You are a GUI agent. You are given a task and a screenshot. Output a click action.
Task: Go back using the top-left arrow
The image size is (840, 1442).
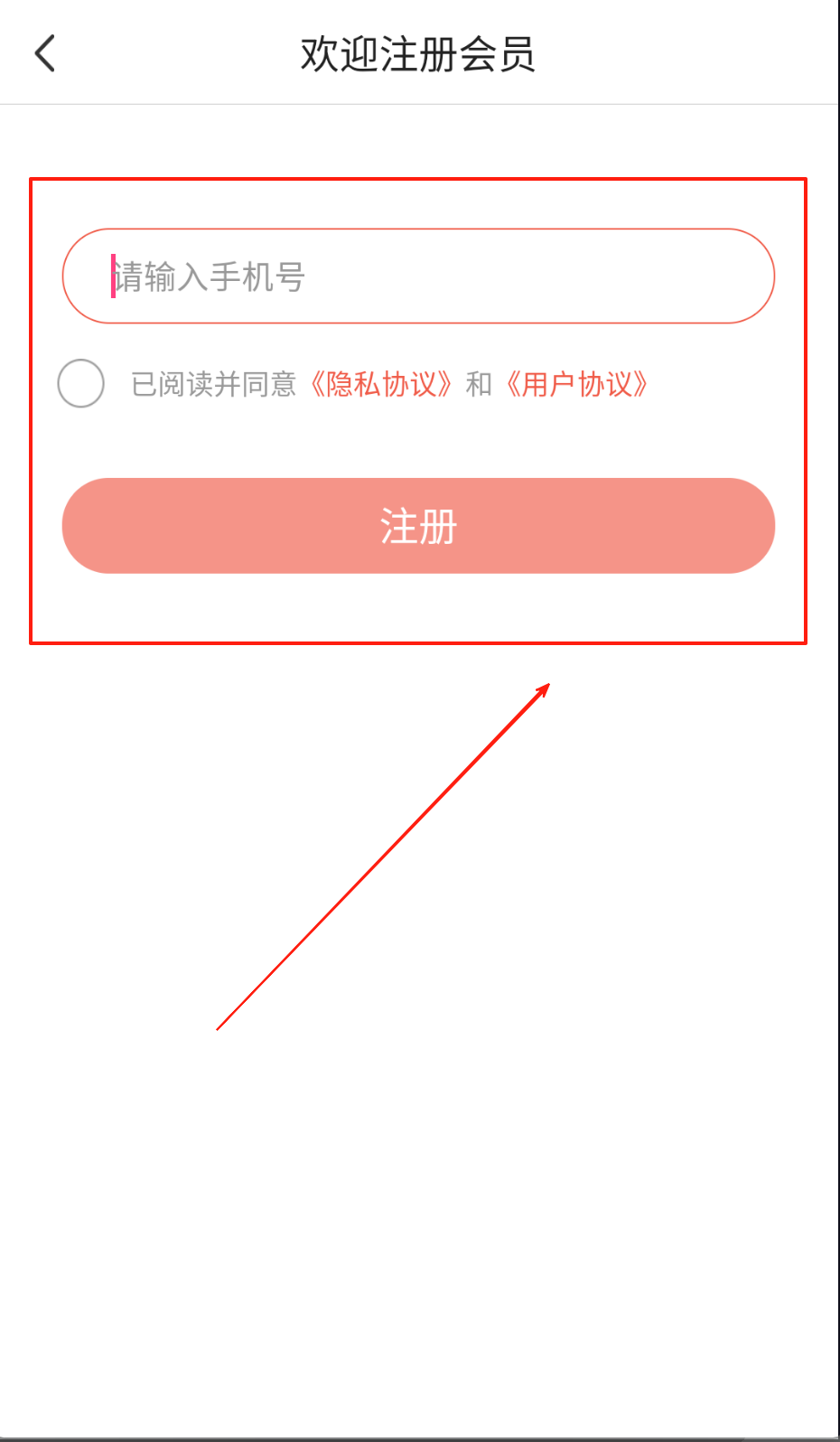click(x=45, y=53)
